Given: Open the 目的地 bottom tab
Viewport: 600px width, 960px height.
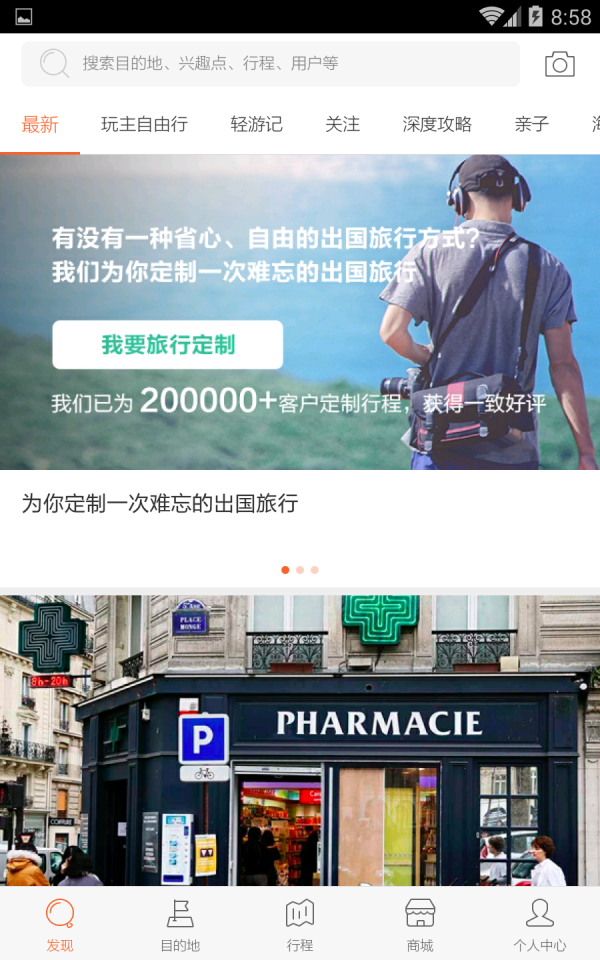Looking at the screenshot, I should pos(180,924).
